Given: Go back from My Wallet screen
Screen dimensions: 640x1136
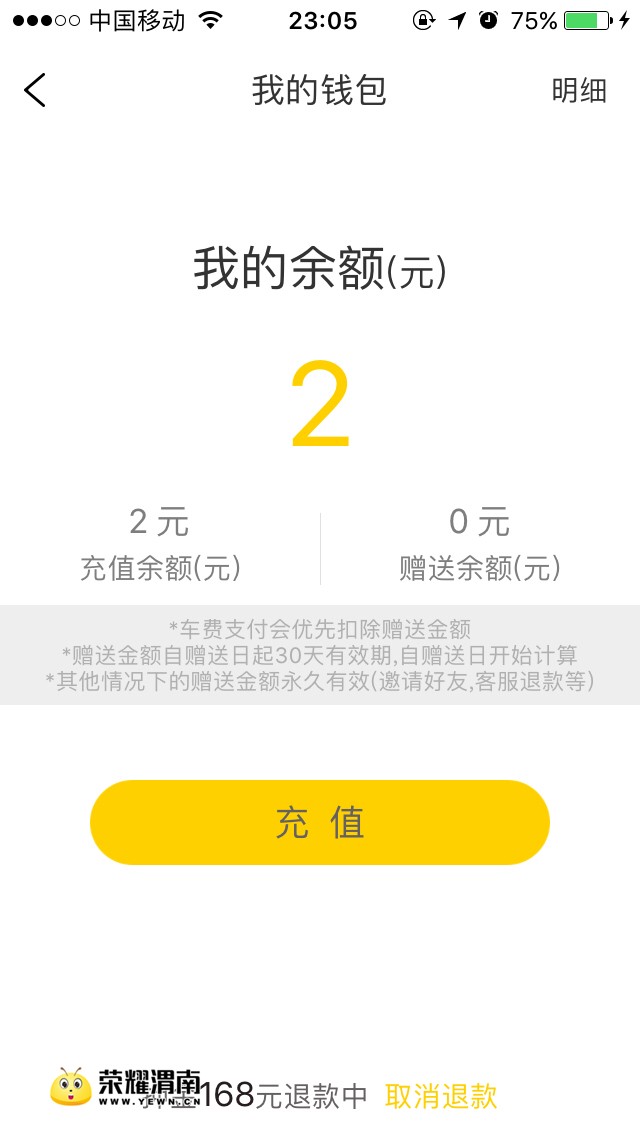Looking at the screenshot, I should click(35, 90).
